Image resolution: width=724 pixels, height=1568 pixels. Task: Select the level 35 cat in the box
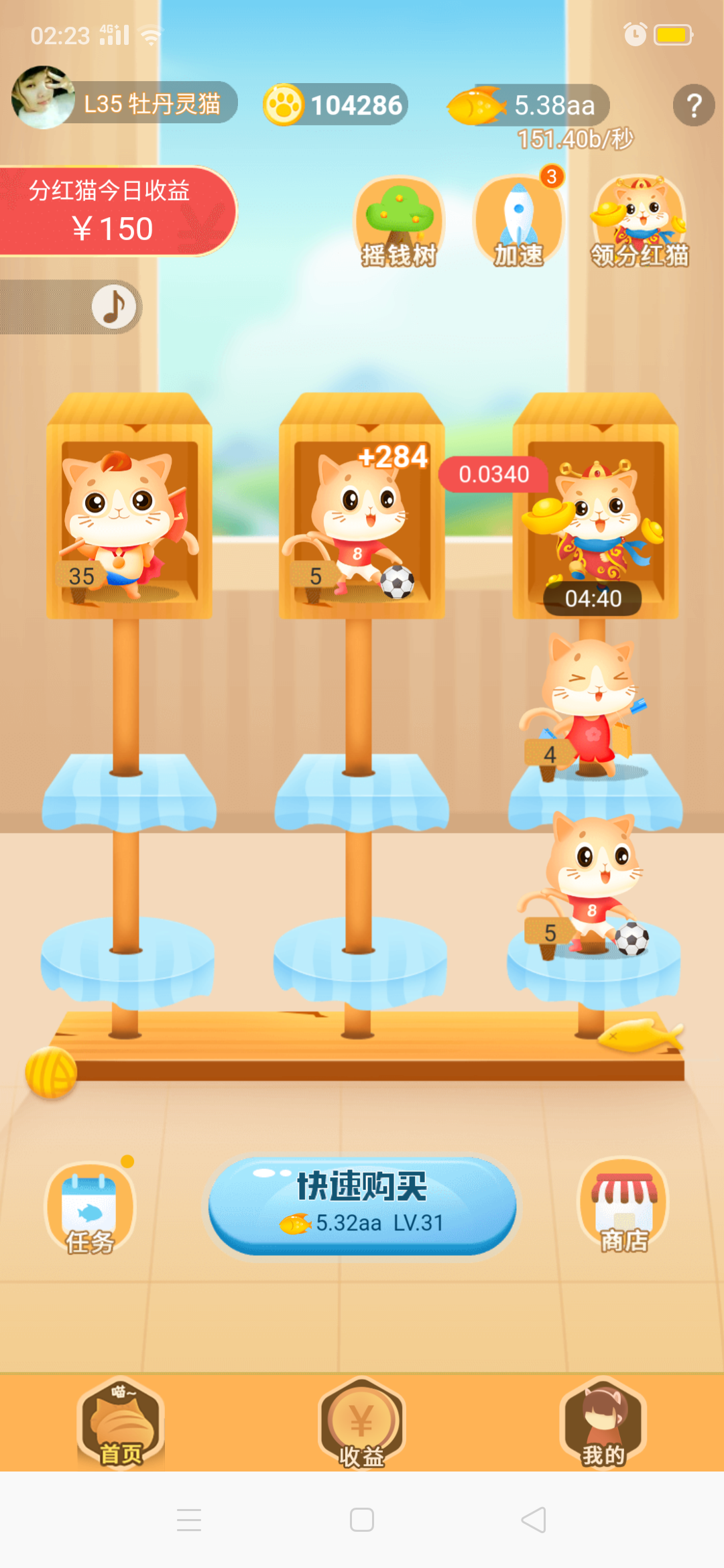pyautogui.click(x=127, y=526)
